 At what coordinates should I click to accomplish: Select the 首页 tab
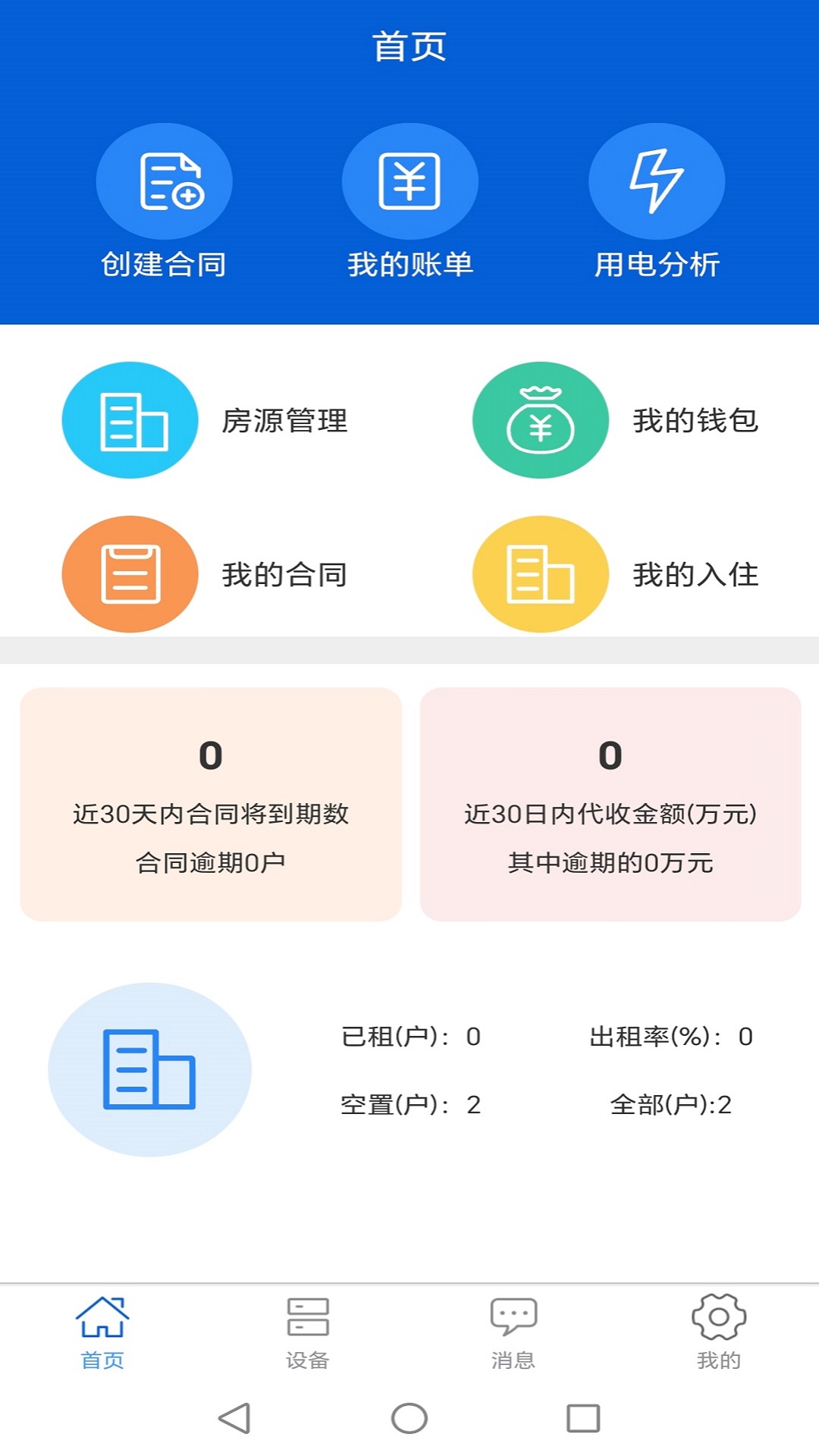(x=102, y=1332)
